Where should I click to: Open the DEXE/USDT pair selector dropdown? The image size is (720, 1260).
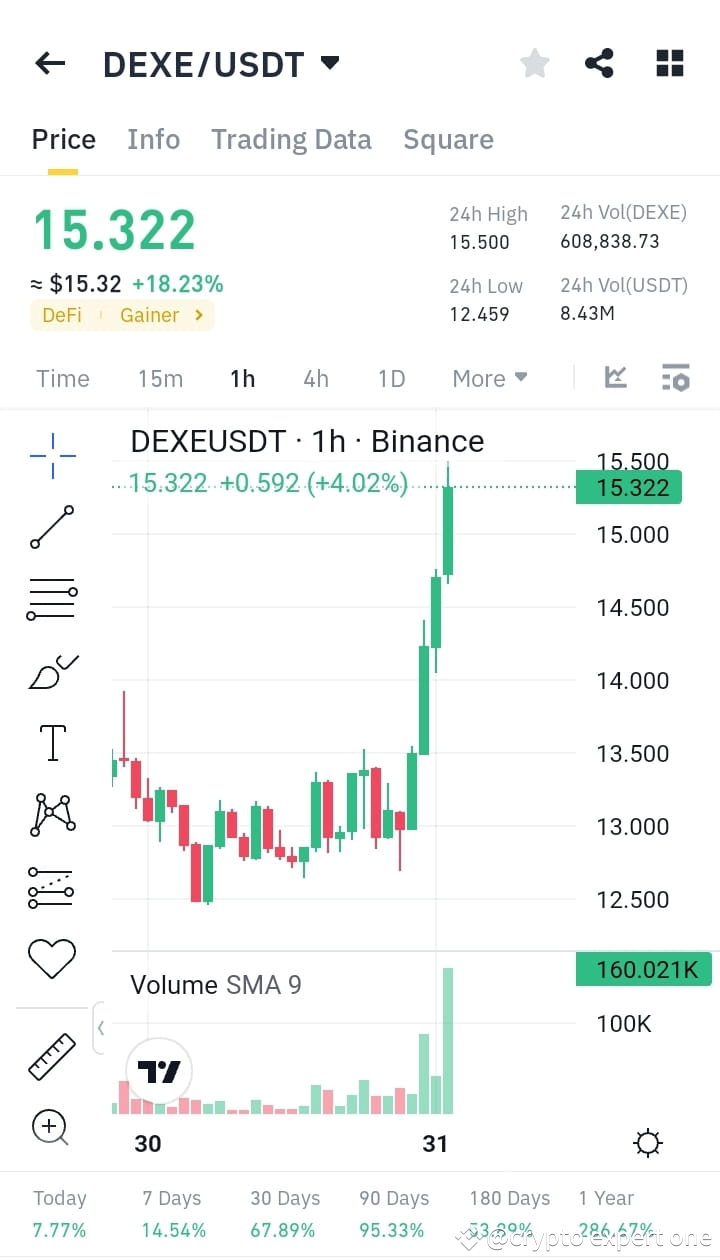click(330, 62)
